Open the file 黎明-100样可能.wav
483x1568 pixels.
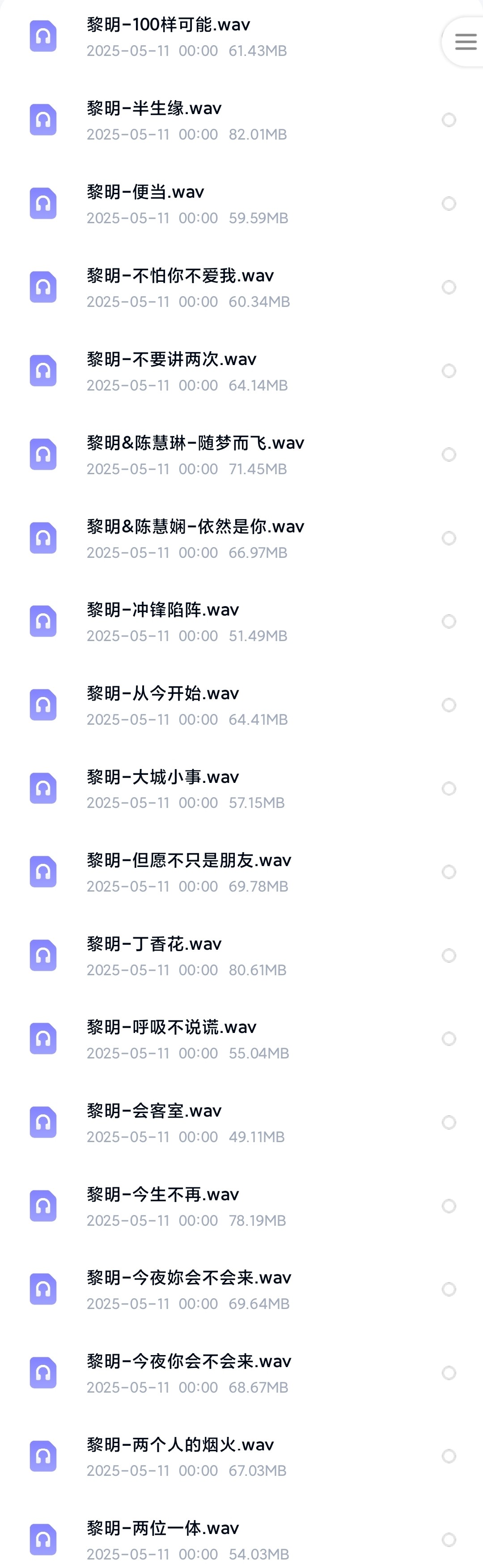click(x=169, y=25)
